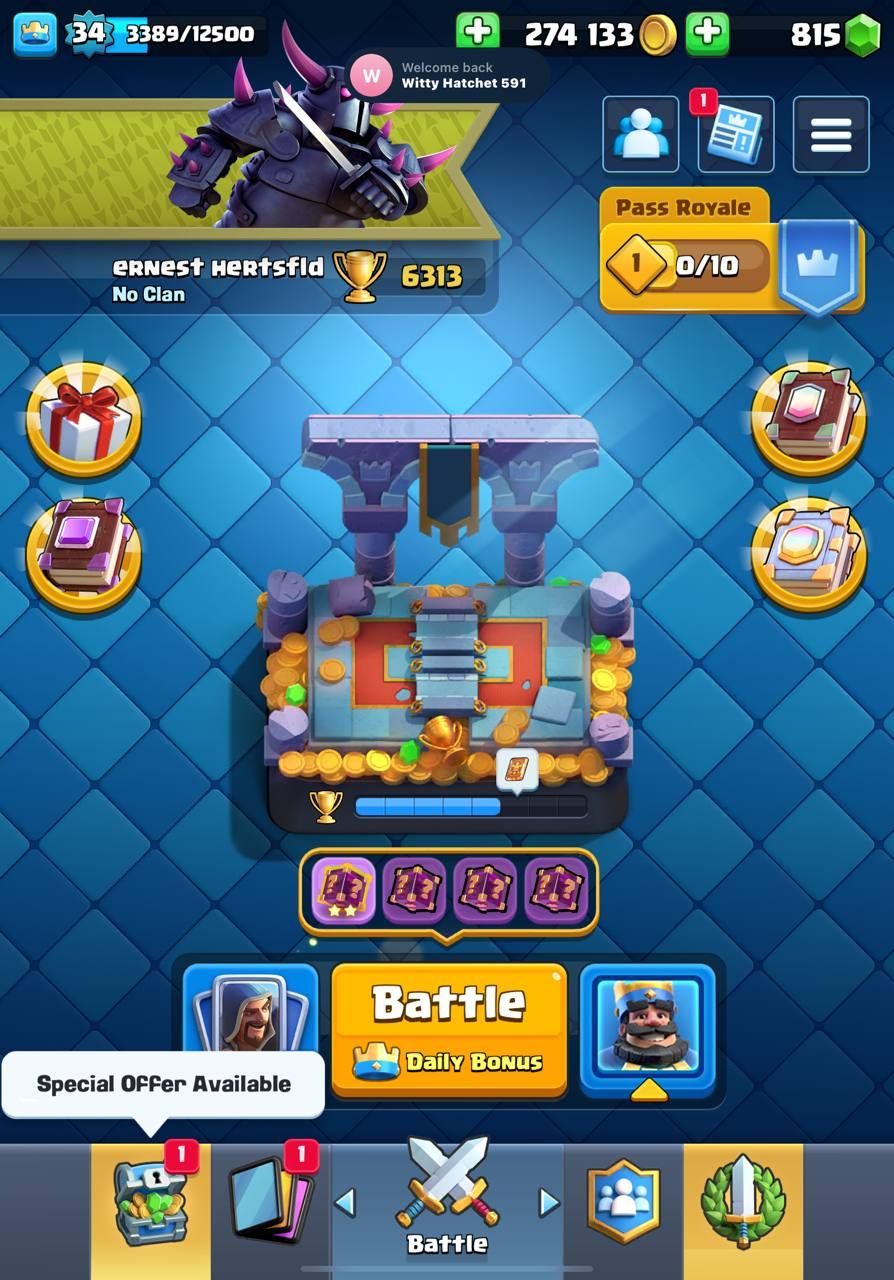The image size is (894, 1280).
Task: Open the news feed icon
Action: pyautogui.click(x=735, y=135)
